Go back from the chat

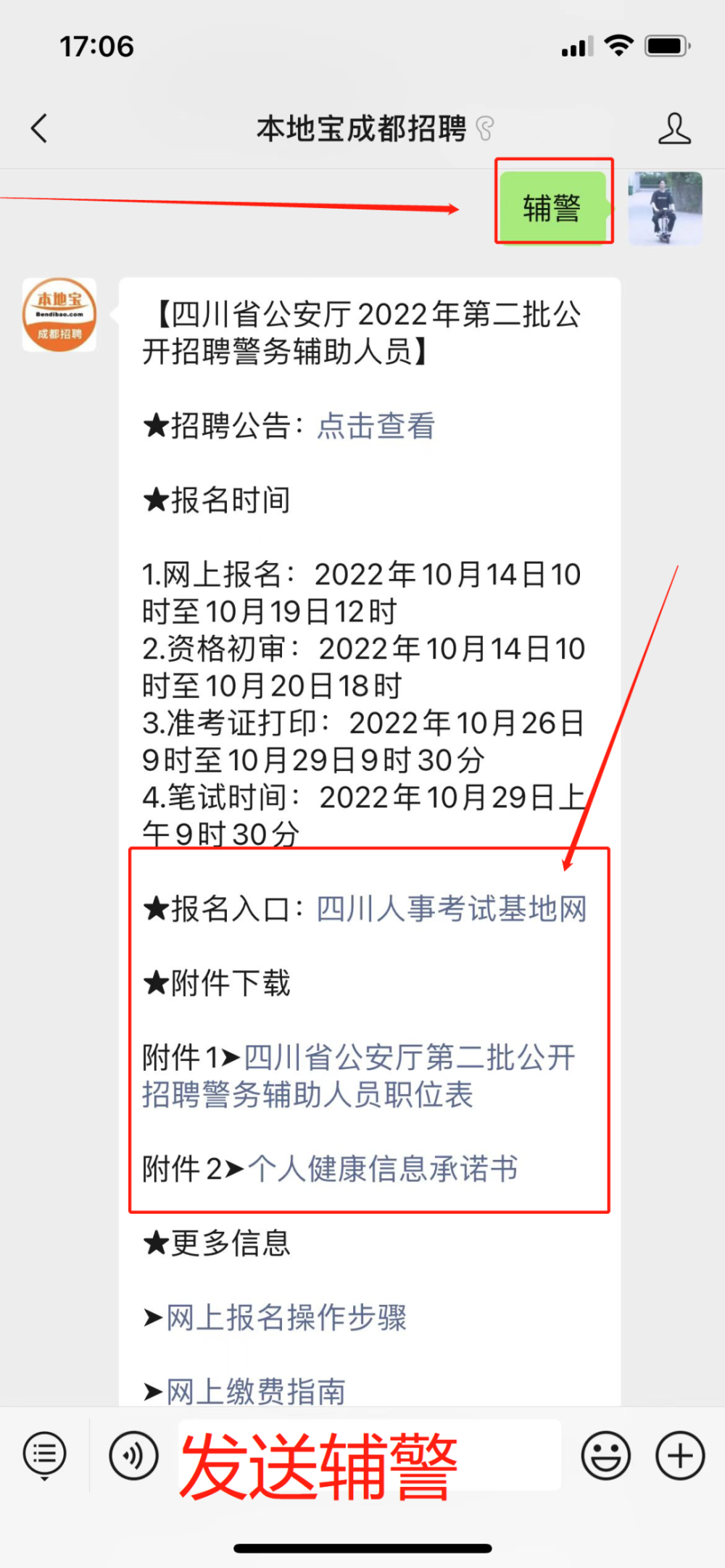coord(39,128)
